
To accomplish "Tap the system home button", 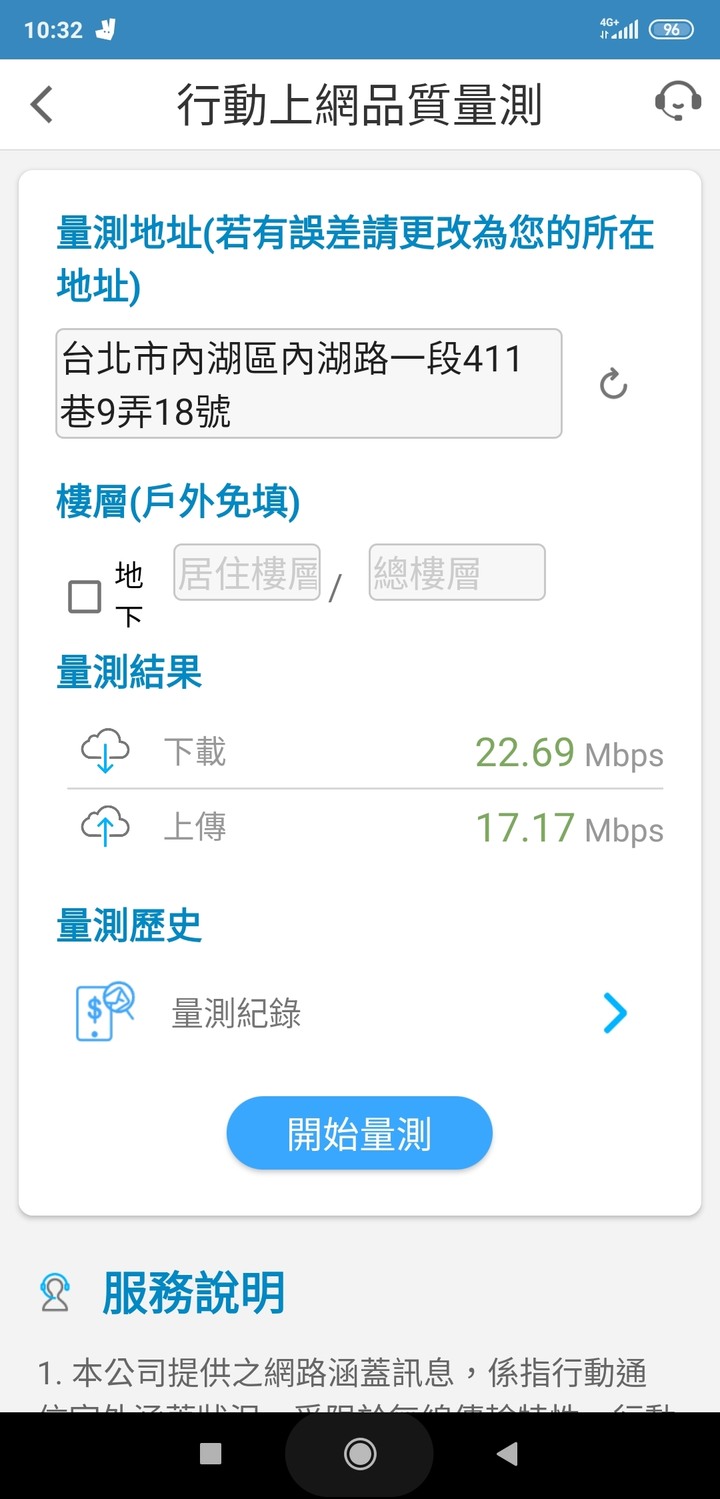I will click(x=360, y=1454).
